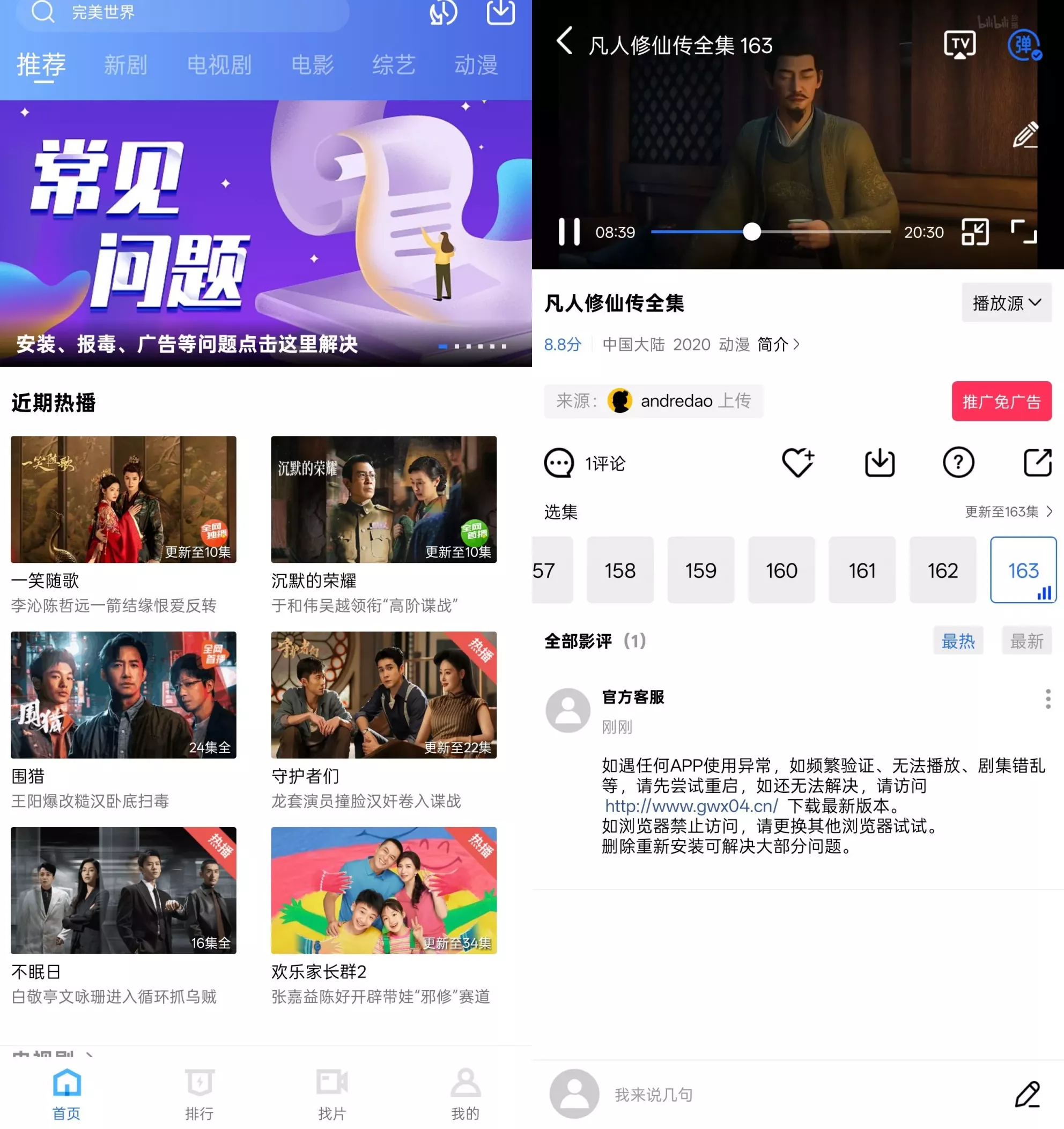Go back from the video player
Viewport: 1064px width, 1129px height.
(x=564, y=41)
